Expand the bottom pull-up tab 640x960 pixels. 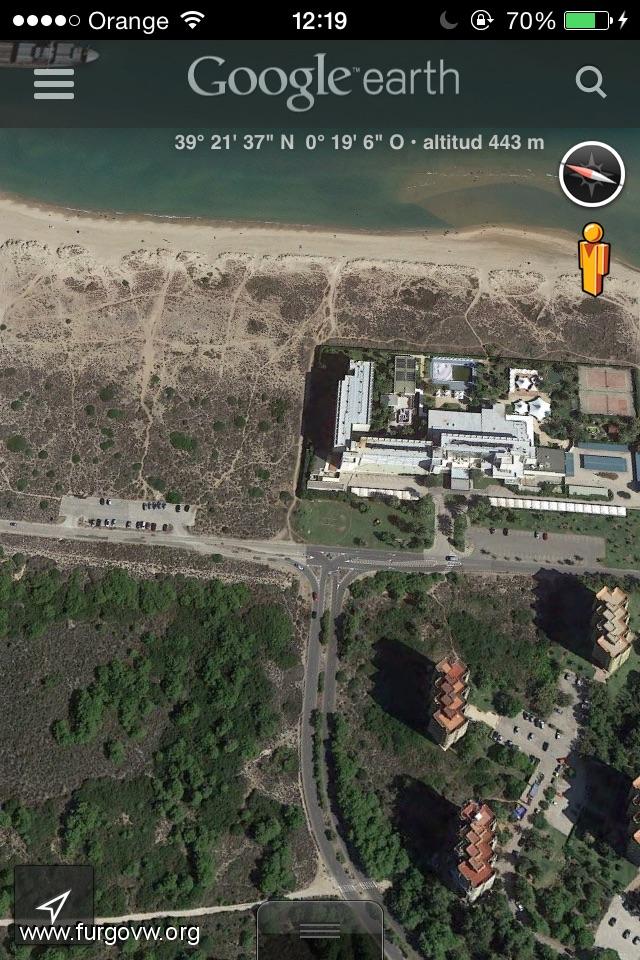(320, 930)
